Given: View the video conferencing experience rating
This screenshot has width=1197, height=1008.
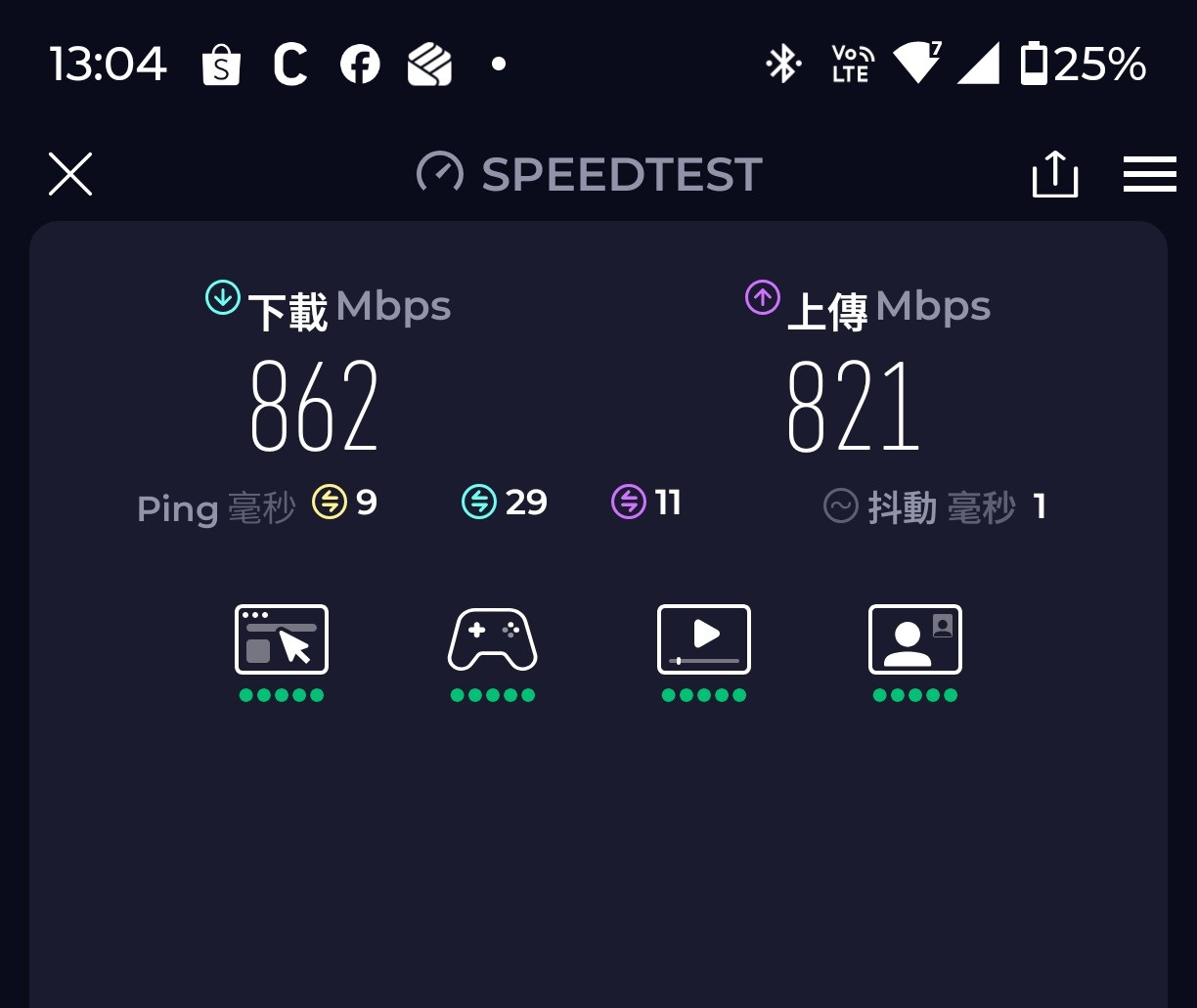Looking at the screenshot, I should point(915,640).
